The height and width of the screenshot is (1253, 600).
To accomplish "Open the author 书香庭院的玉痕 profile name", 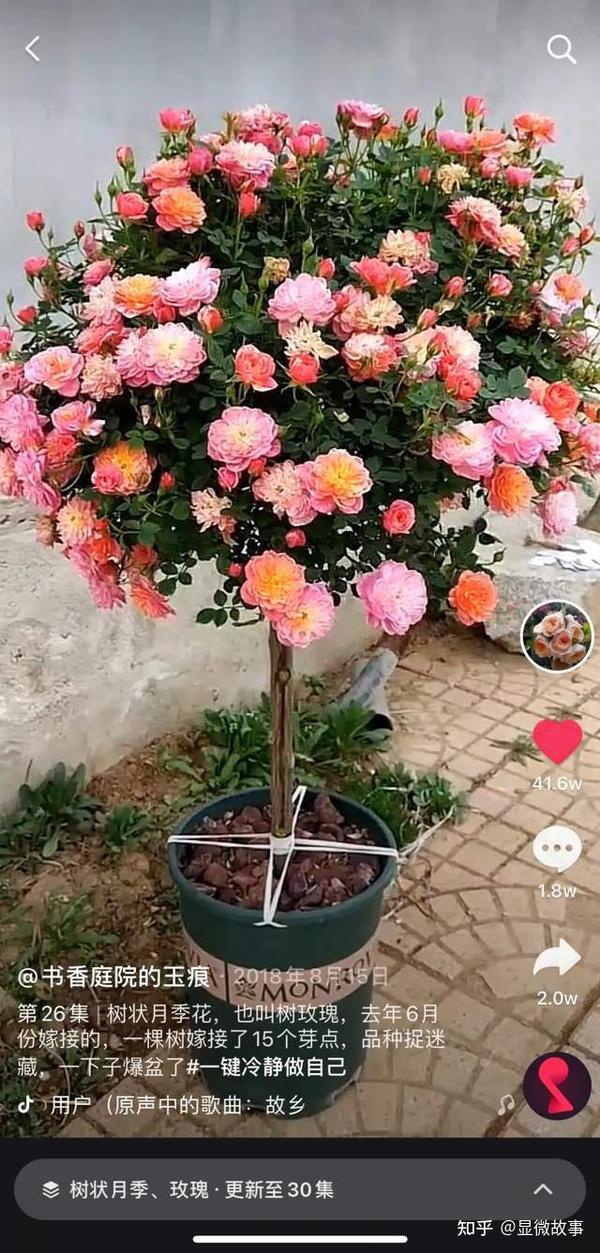I will click(x=116, y=976).
